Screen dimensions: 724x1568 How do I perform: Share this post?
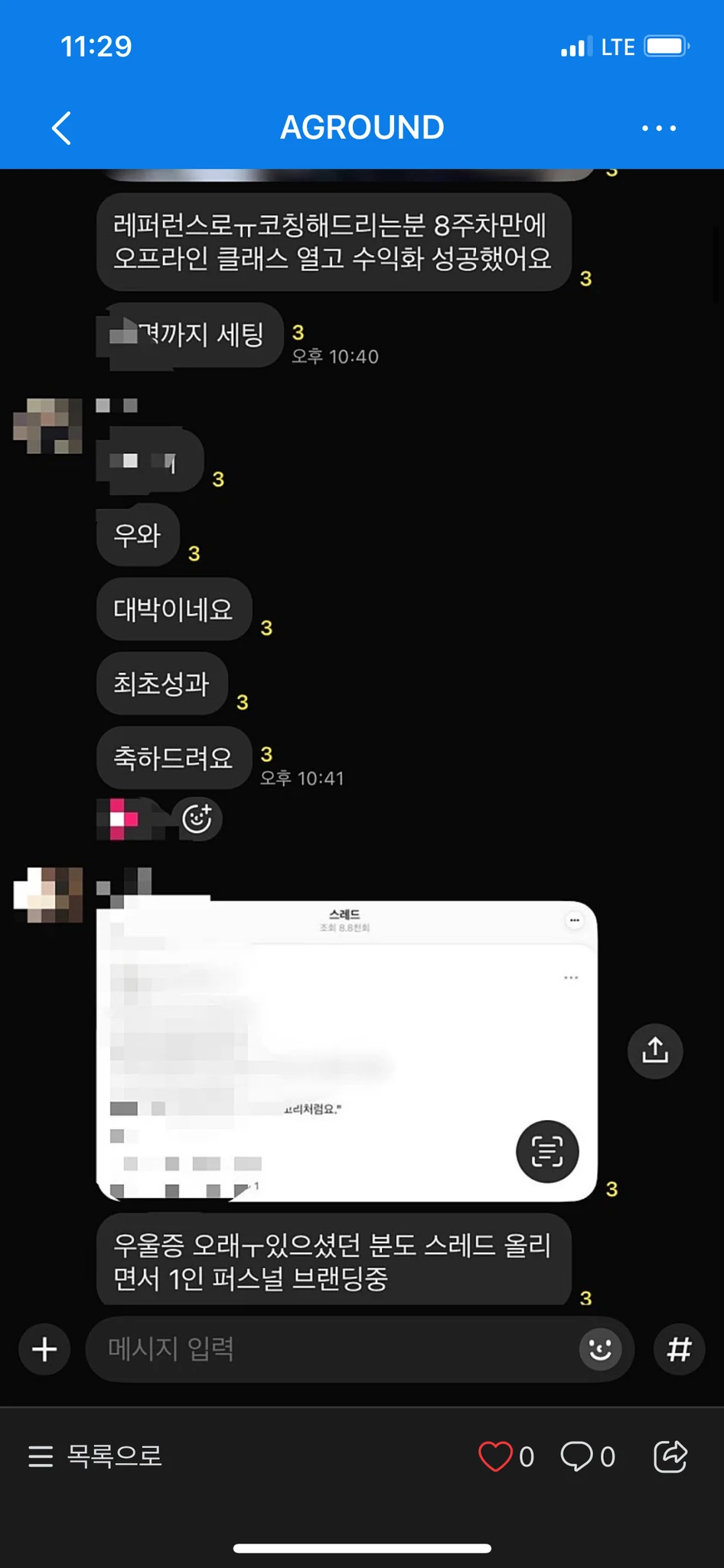click(x=670, y=1456)
